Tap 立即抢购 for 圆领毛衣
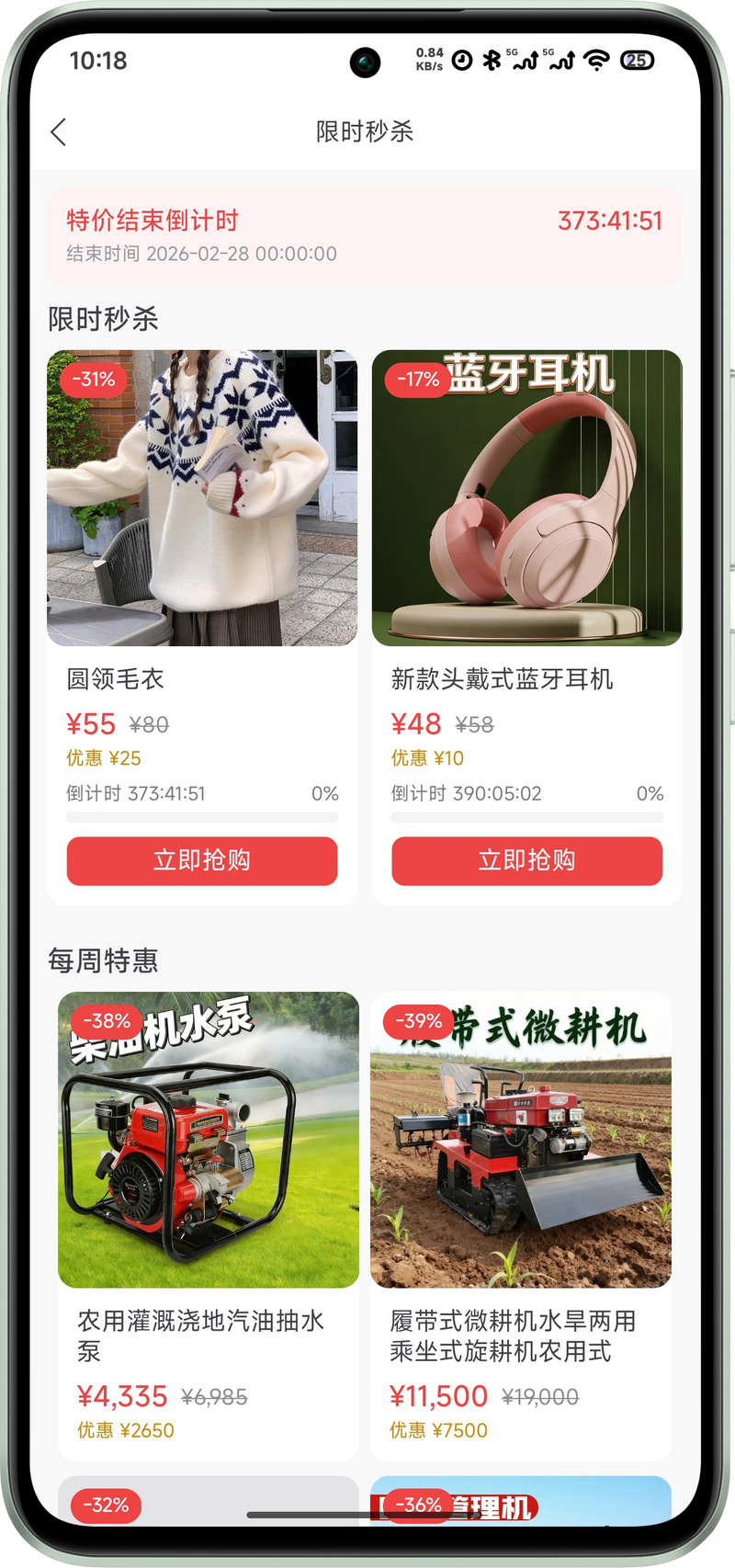The image size is (735, 1568). pyautogui.click(x=202, y=861)
